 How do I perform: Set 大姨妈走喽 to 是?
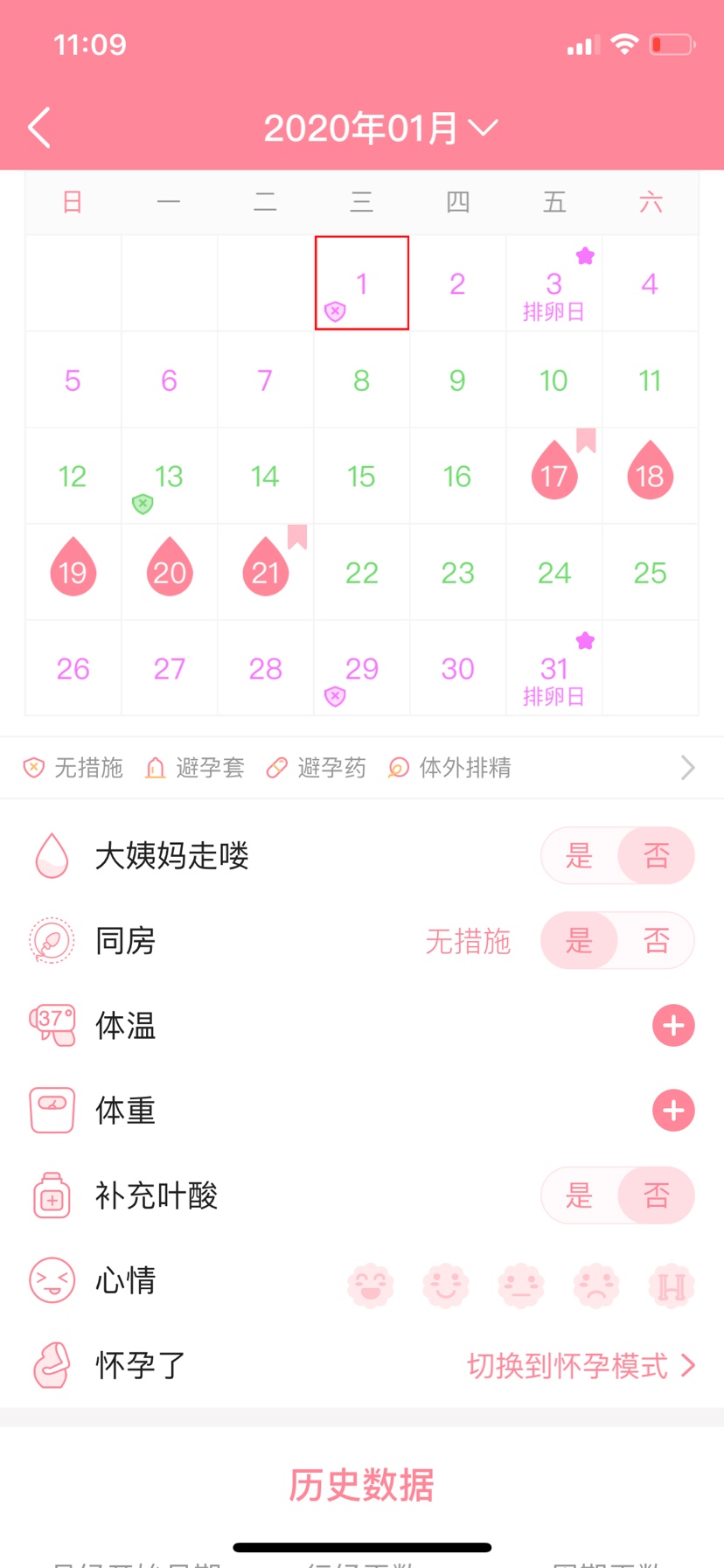579,855
